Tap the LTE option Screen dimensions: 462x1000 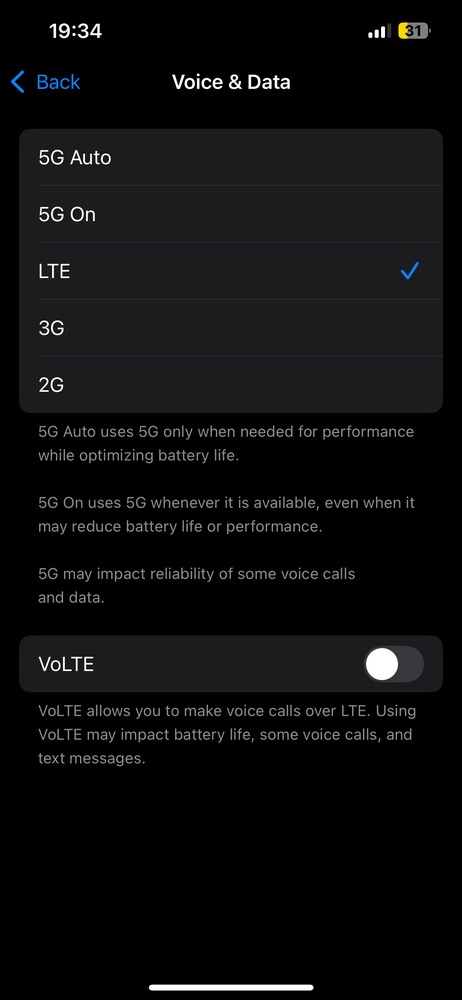[231, 271]
